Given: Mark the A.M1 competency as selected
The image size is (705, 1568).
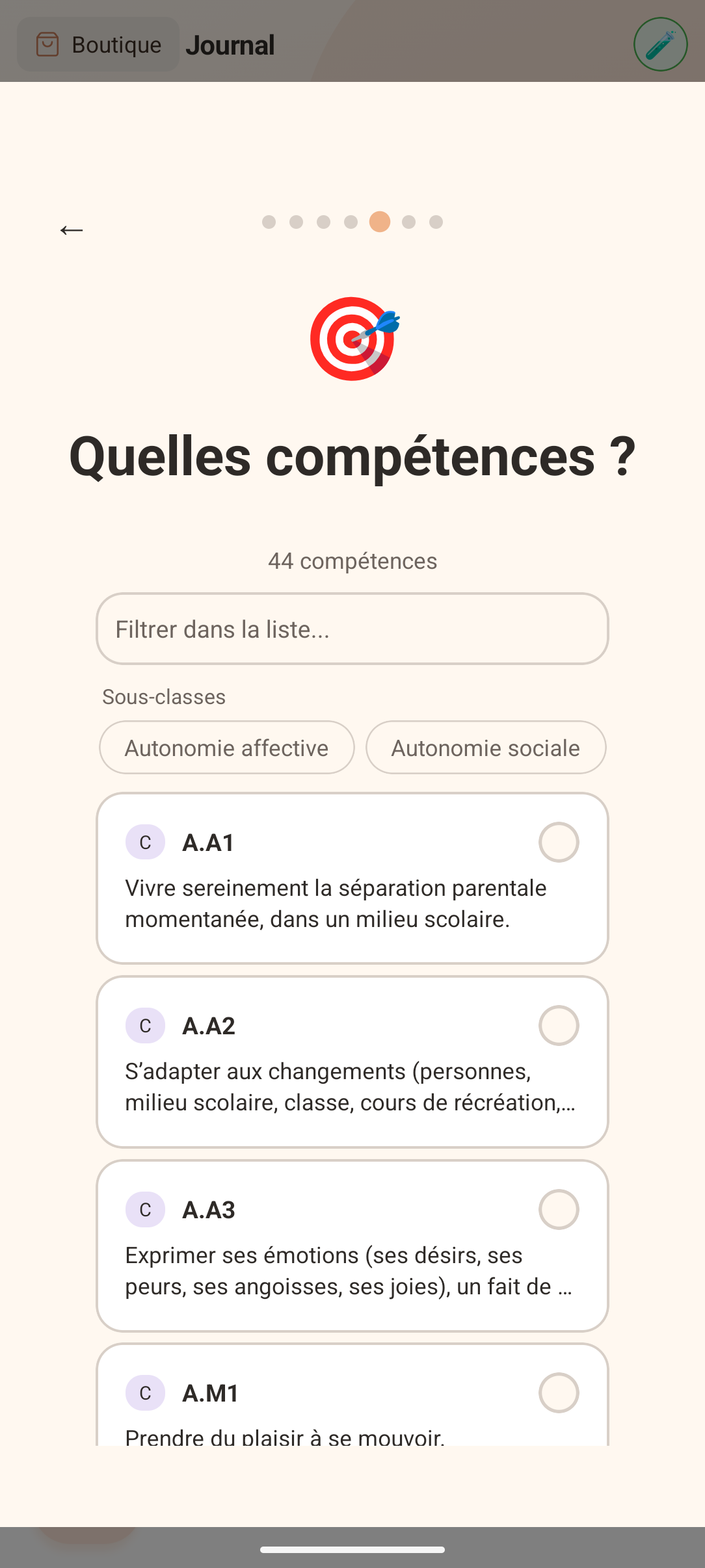Looking at the screenshot, I should tap(558, 1393).
